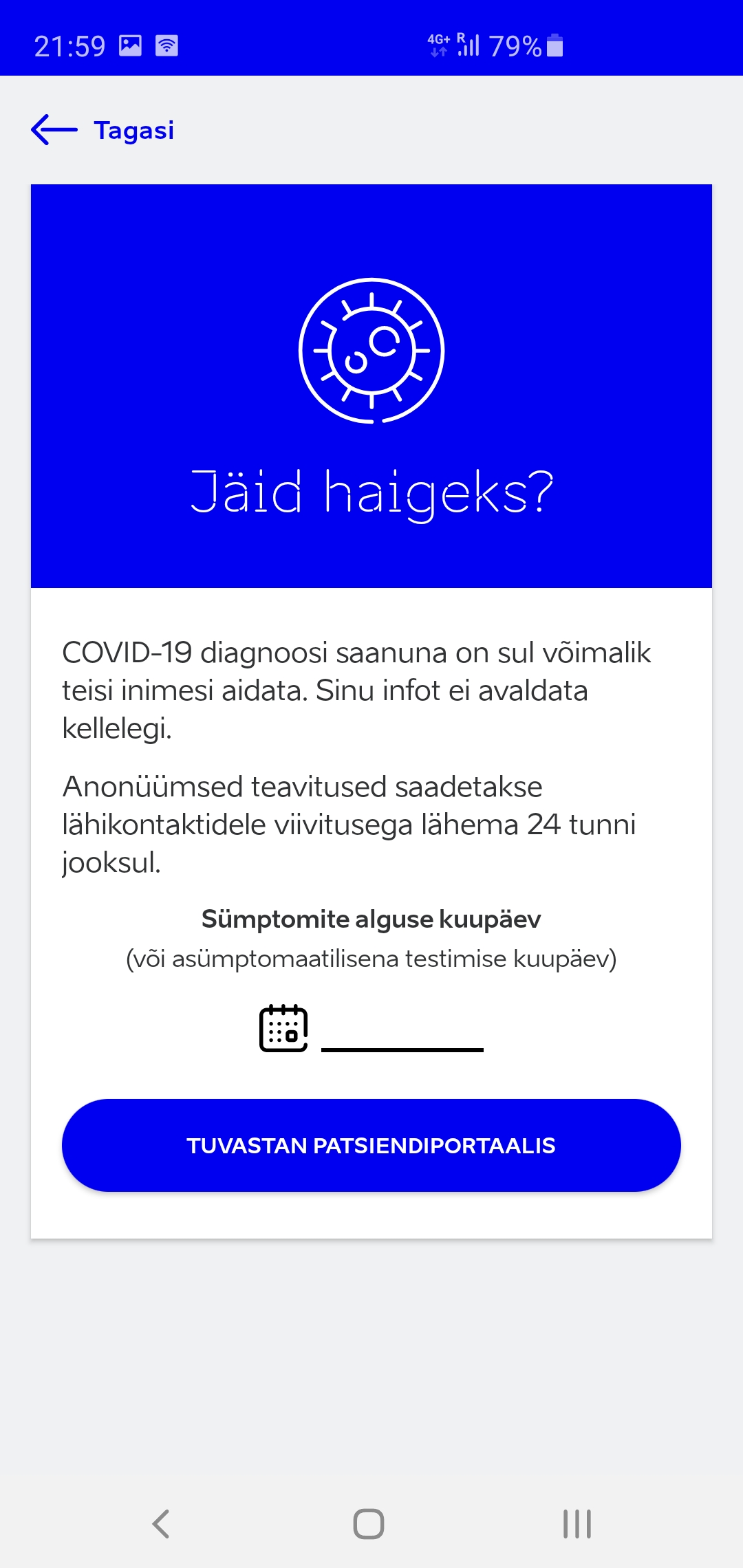Select the symptom start date field
The width and height of the screenshot is (743, 1568).
click(x=402, y=1032)
